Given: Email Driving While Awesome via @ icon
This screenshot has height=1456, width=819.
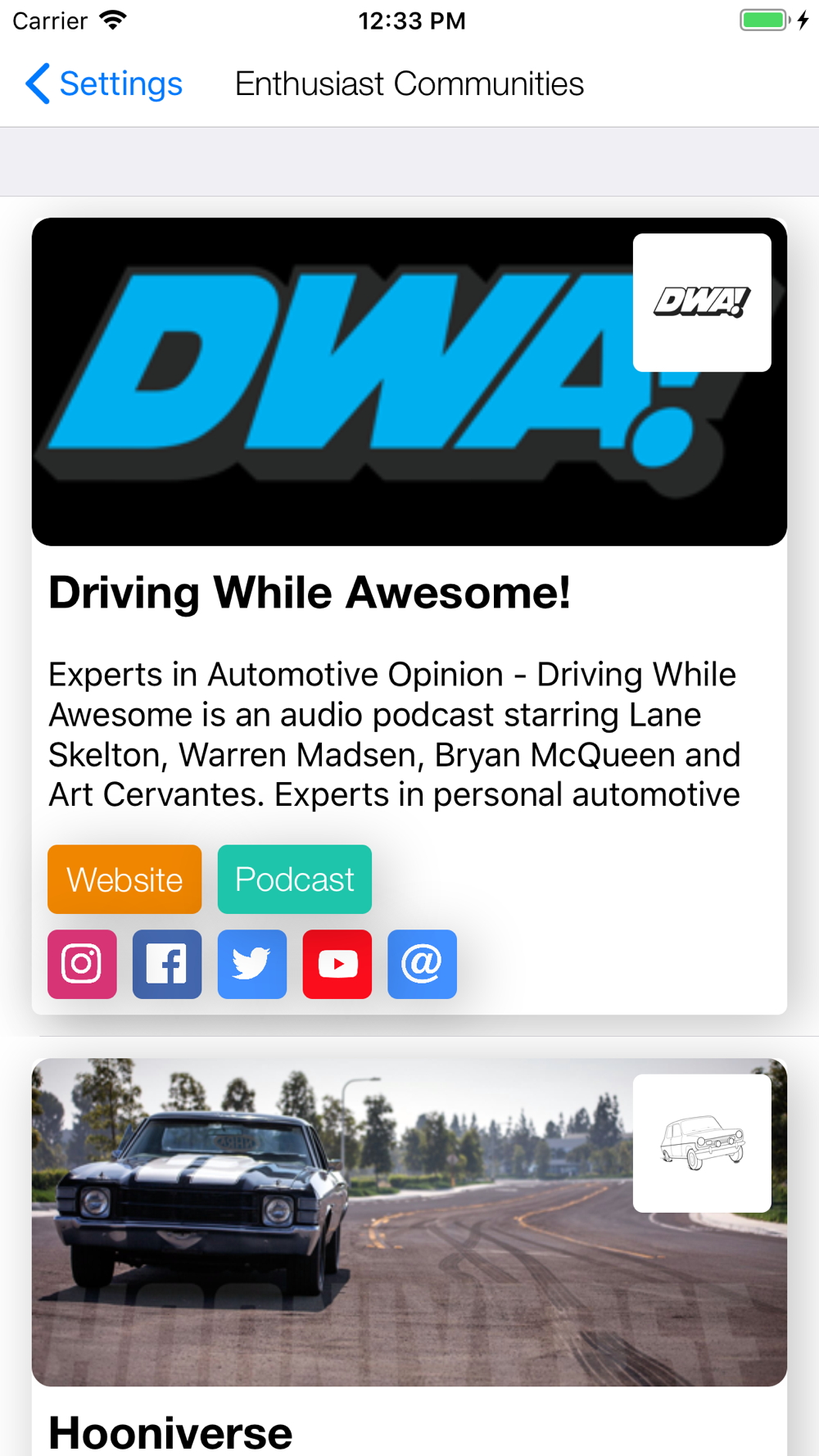Looking at the screenshot, I should (423, 965).
